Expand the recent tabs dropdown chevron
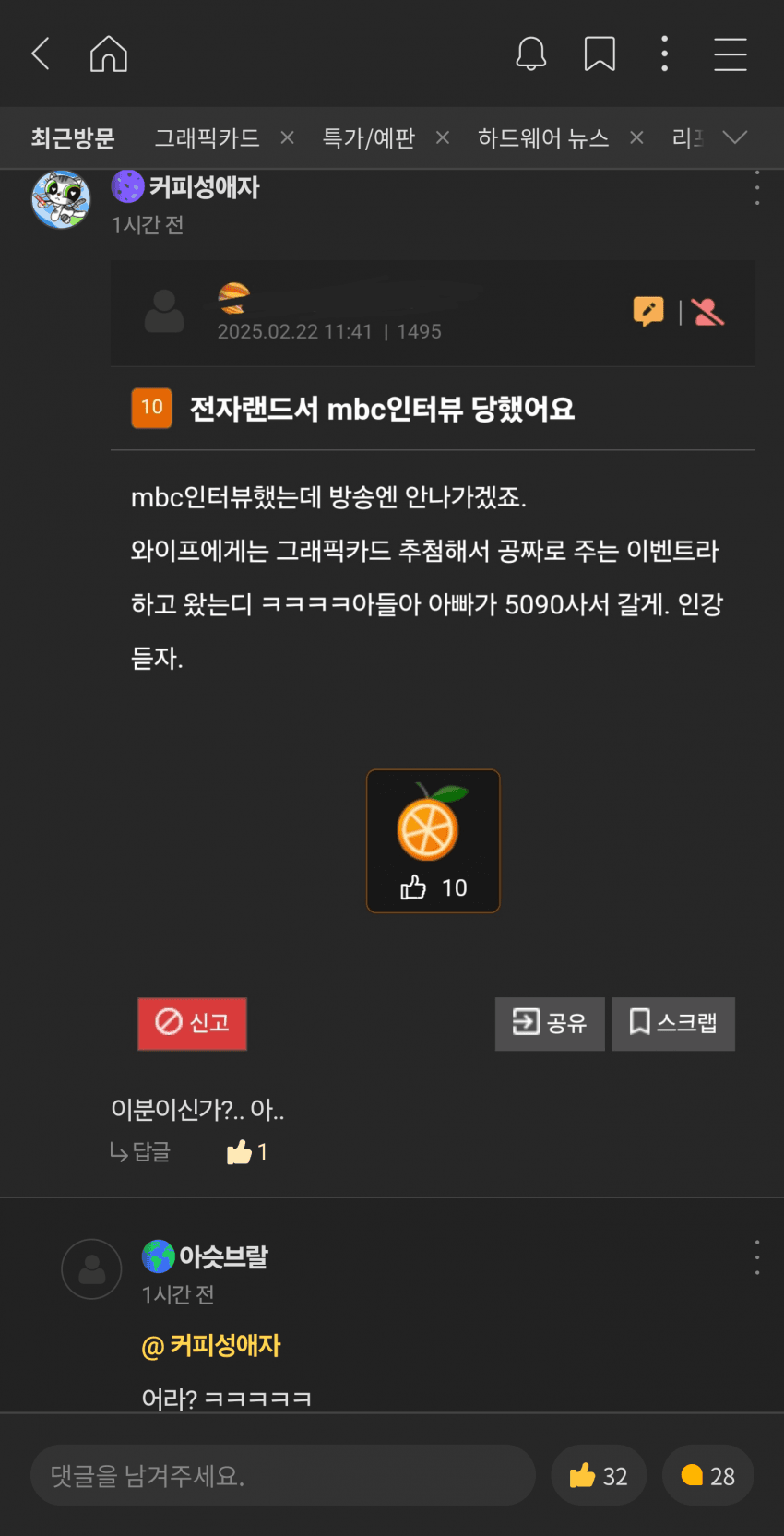The height and width of the screenshot is (1536, 784). tap(735, 137)
